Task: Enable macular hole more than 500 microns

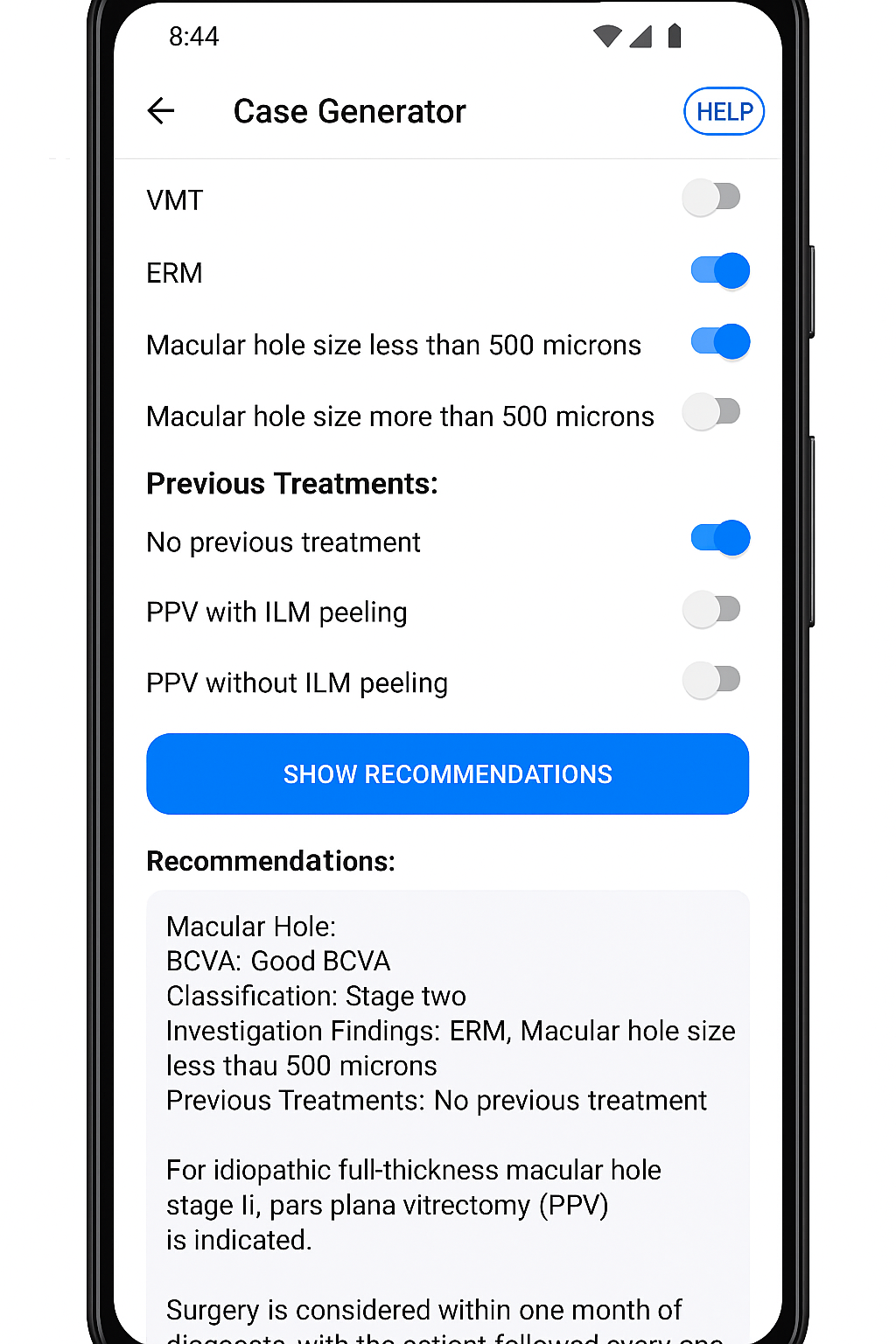Action: [712, 412]
